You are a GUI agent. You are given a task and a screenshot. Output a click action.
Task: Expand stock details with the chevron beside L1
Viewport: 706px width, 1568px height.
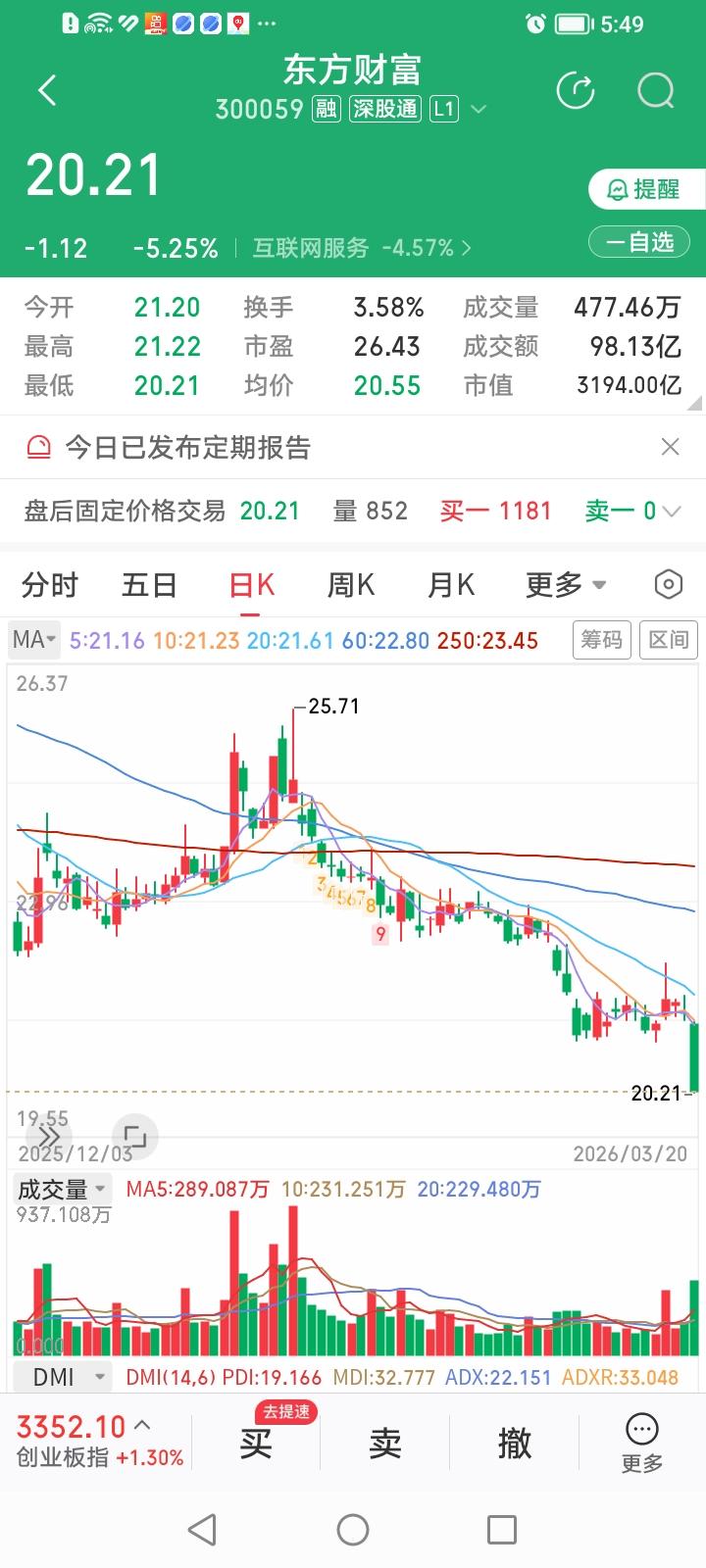[x=478, y=109]
